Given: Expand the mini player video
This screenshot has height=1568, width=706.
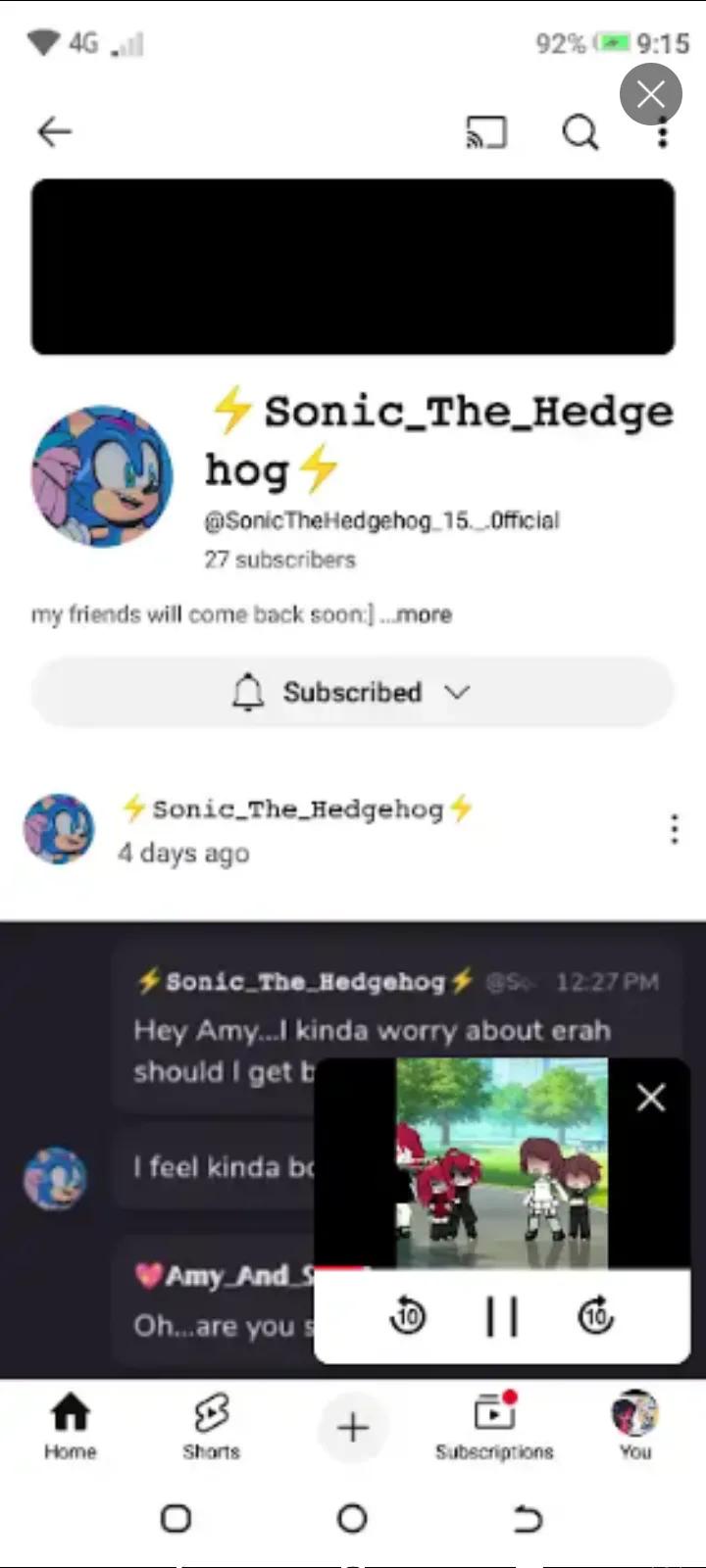Looking at the screenshot, I should [502, 1163].
